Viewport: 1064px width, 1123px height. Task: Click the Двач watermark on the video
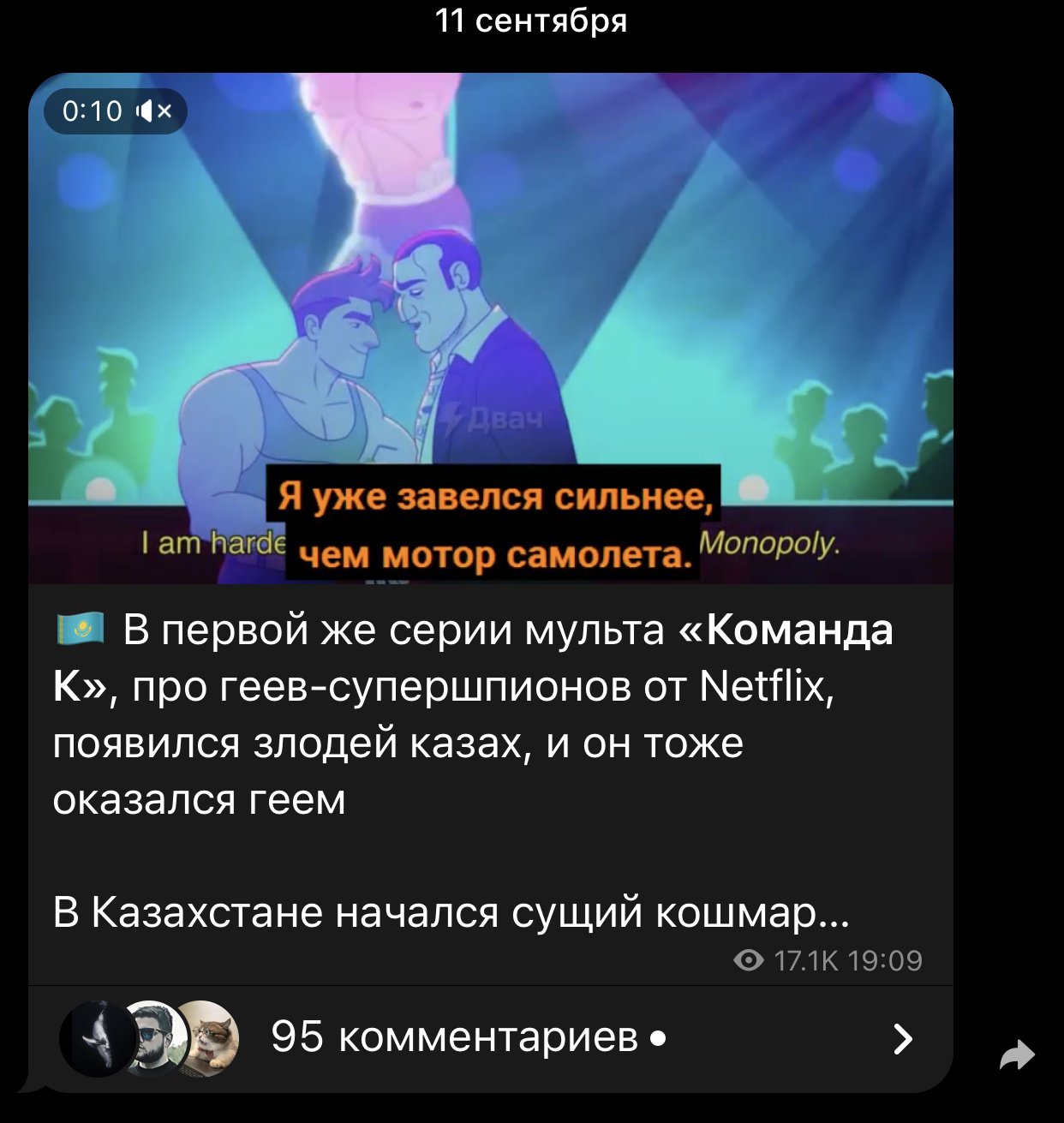[494, 417]
